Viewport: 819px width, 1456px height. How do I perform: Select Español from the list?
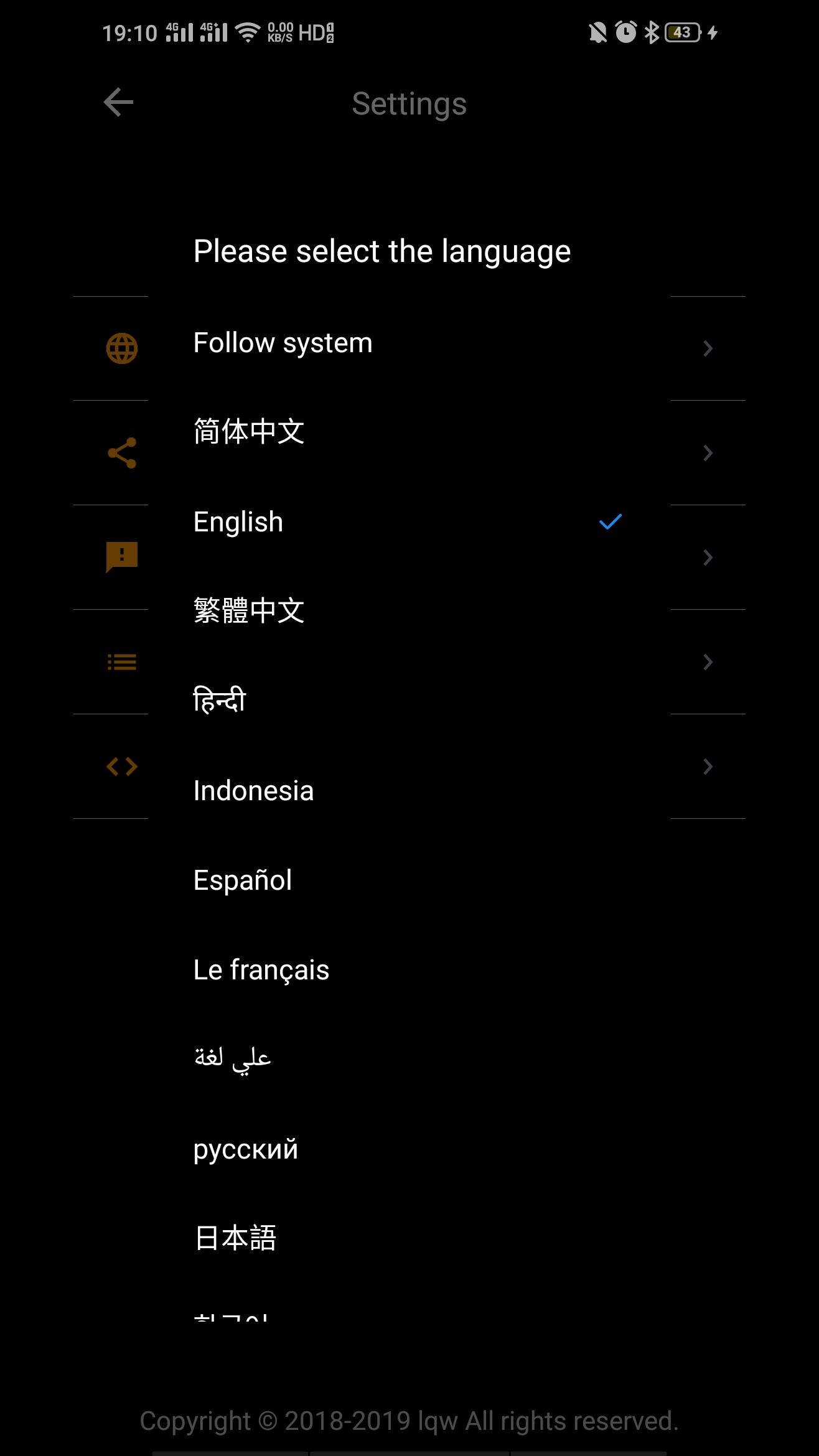pos(242,880)
